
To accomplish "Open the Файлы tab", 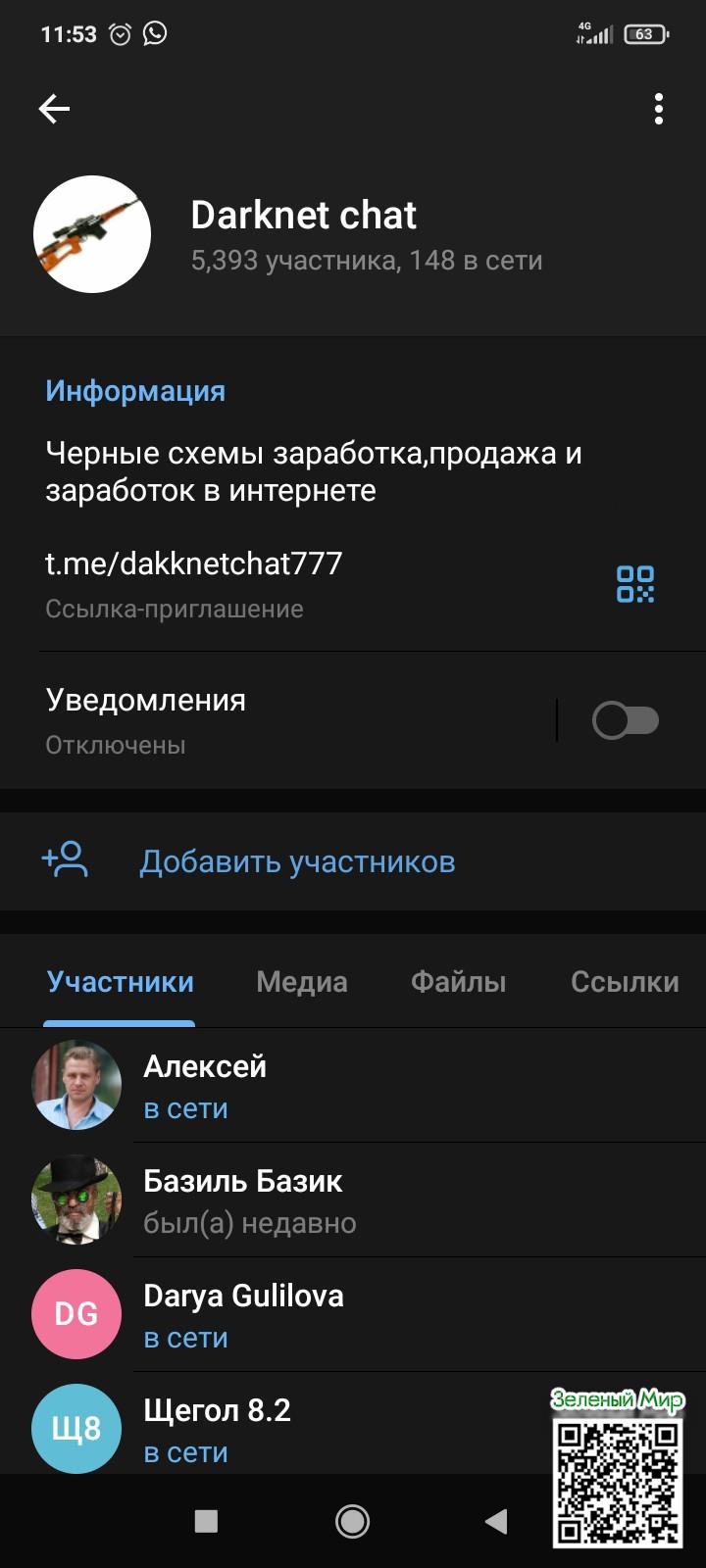I will click(458, 982).
